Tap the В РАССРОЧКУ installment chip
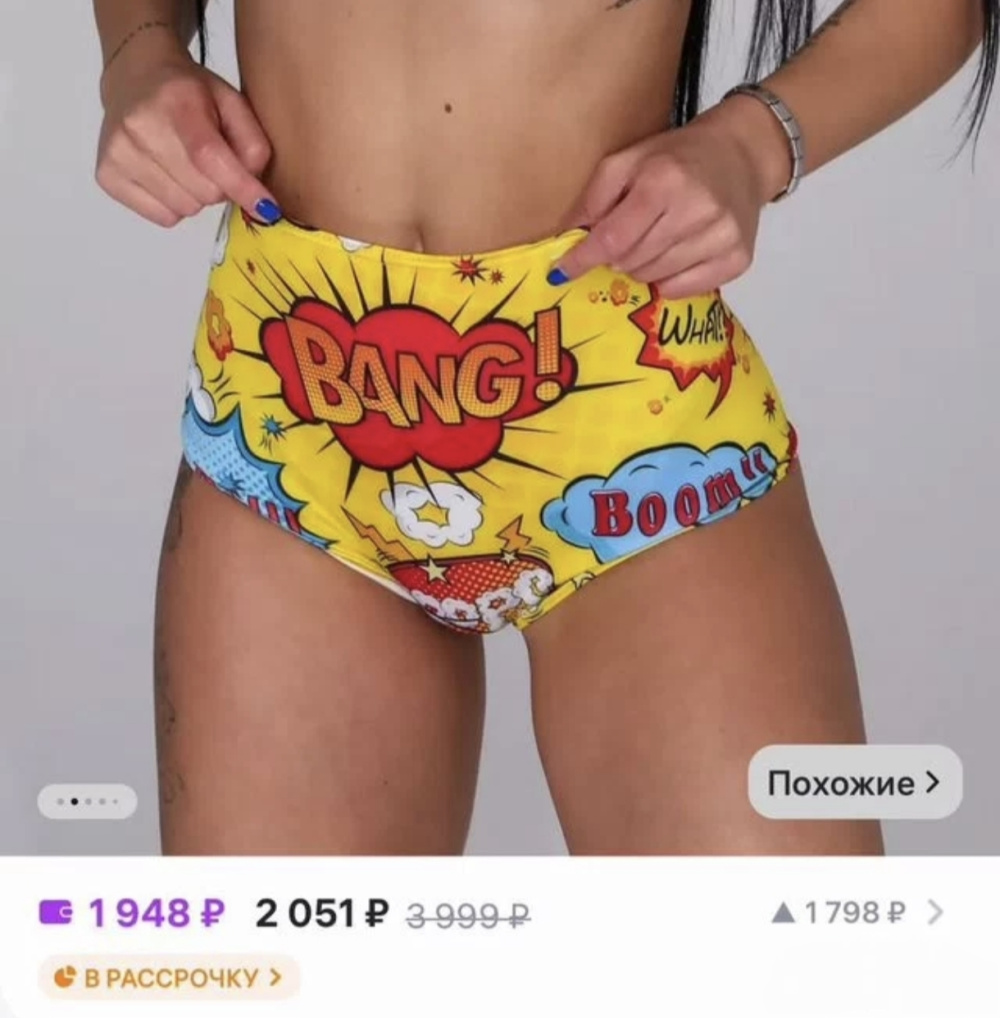Image resolution: width=1000 pixels, height=1018 pixels. 168,977
